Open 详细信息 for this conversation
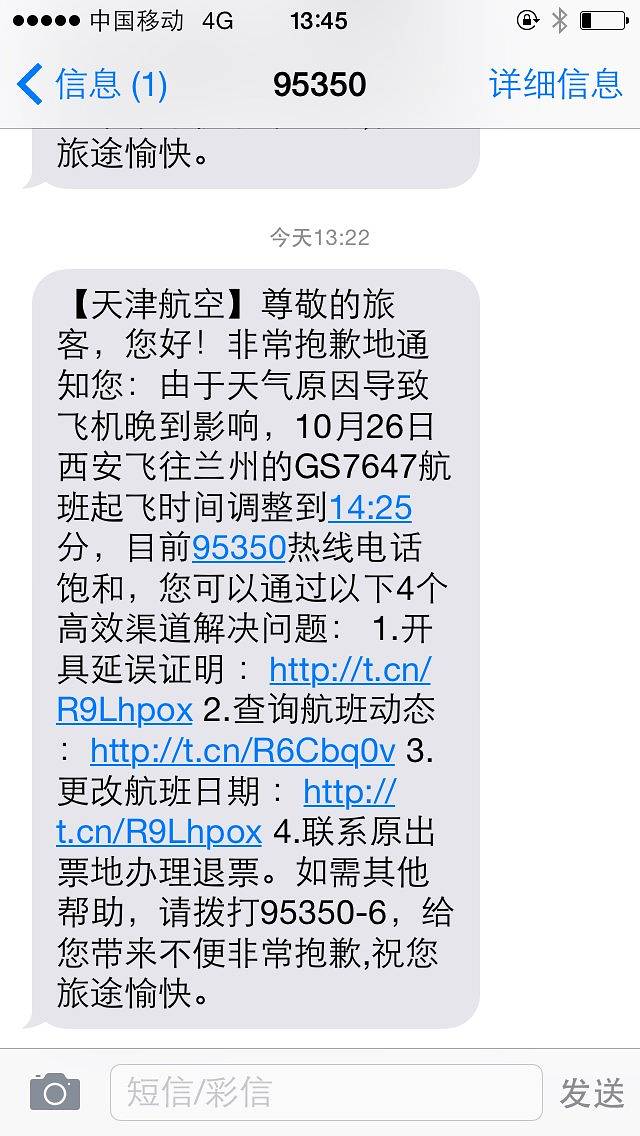The width and height of the screenshot is (640, 1136). (555, 84)
